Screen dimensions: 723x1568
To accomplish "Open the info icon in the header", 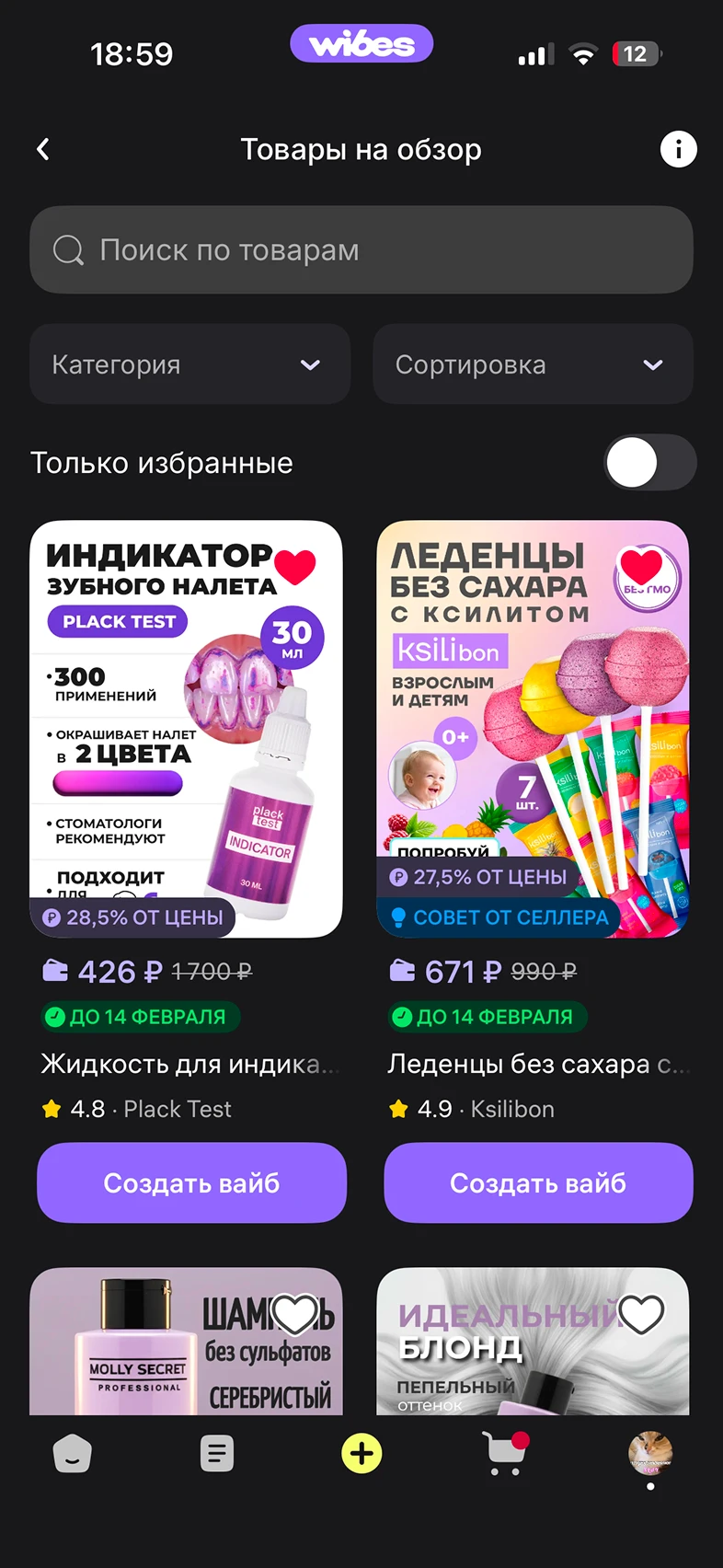I will pos(678,149).
